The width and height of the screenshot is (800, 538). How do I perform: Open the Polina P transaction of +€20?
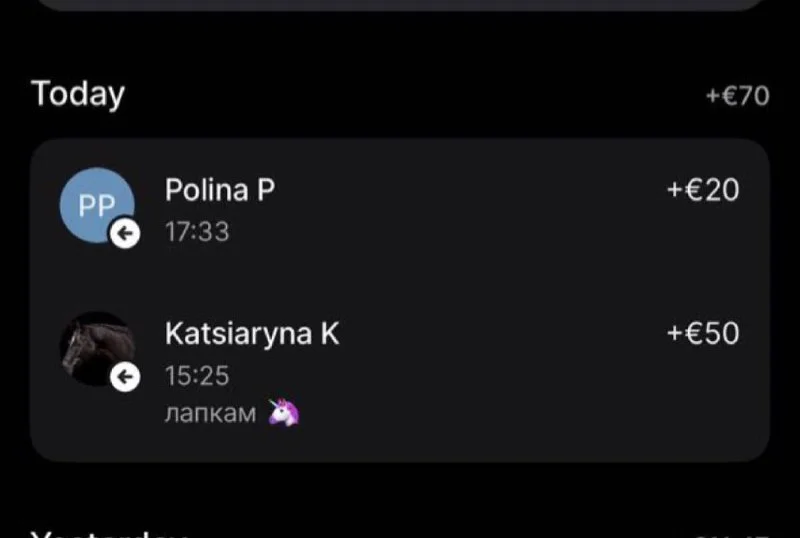click(x=400, y=209)
